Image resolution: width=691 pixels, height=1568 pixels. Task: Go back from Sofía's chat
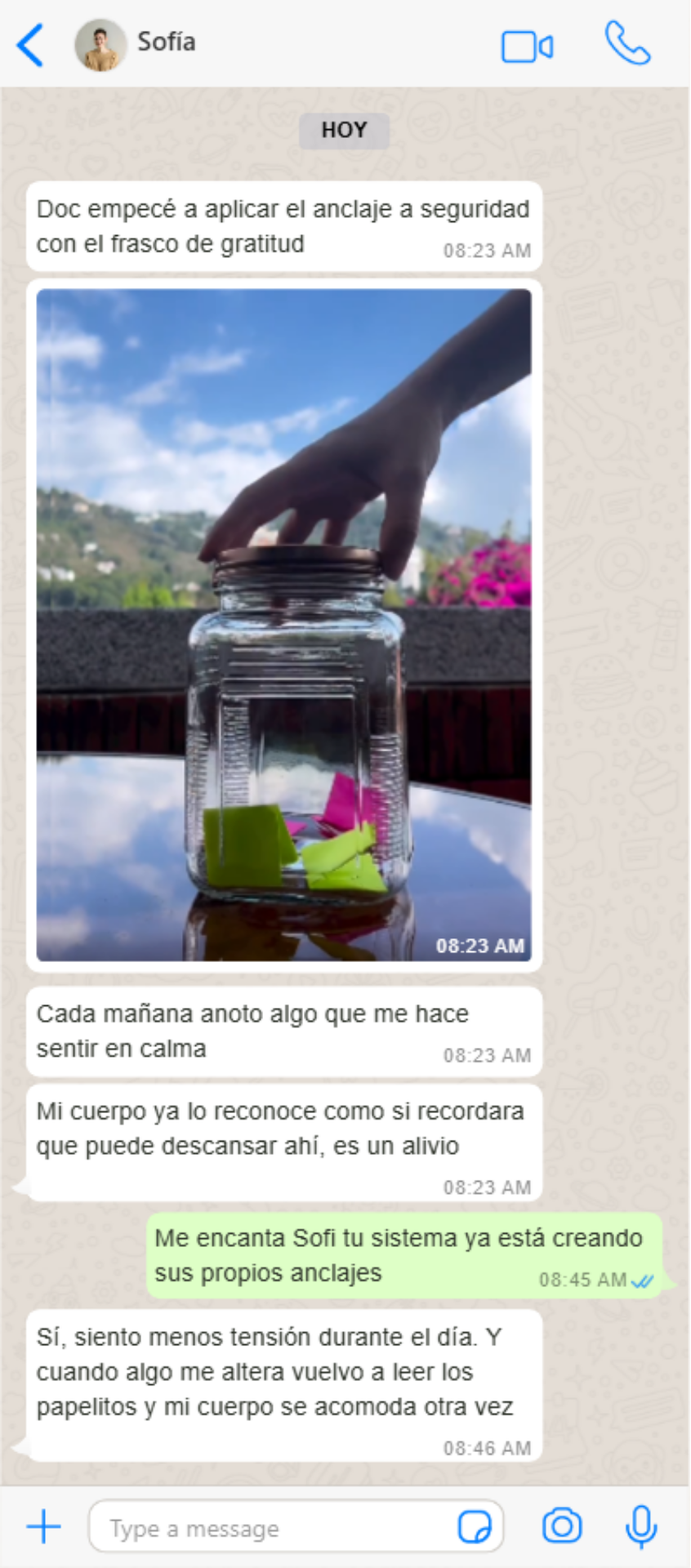pos(30,44)
